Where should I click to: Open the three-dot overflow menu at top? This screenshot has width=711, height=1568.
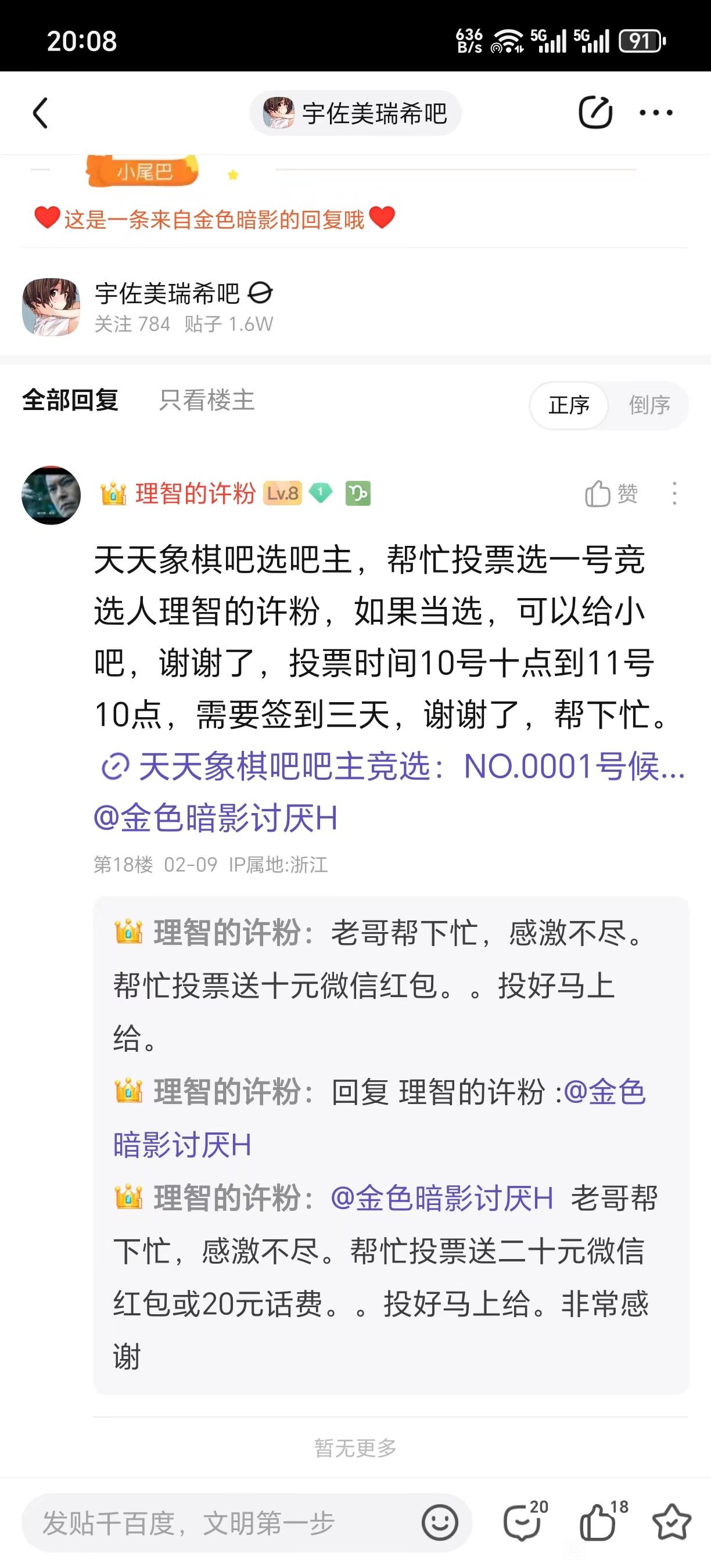click(656, 113)
